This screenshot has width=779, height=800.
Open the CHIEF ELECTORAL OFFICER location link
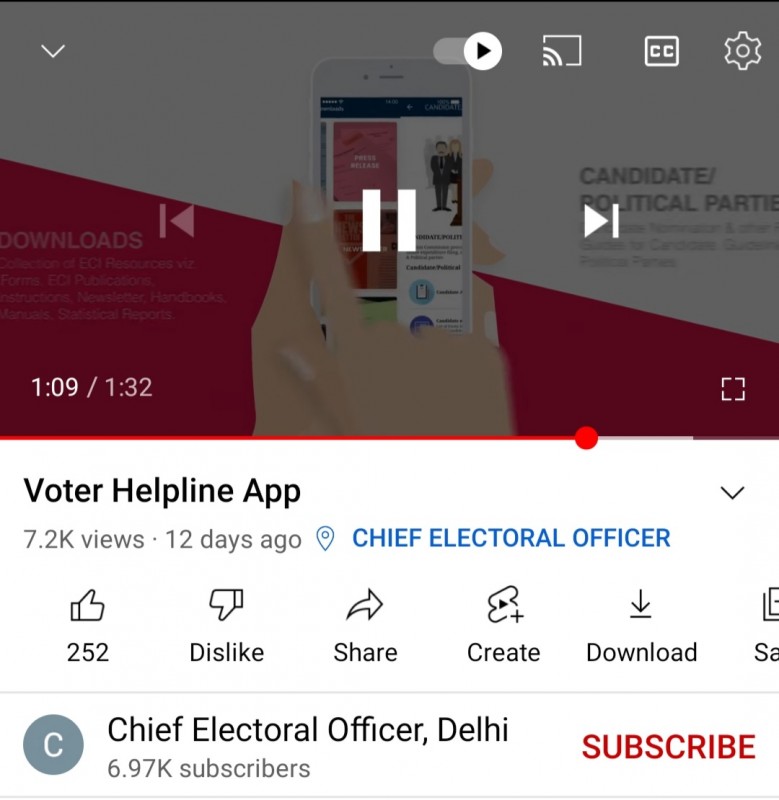(510, 538)
